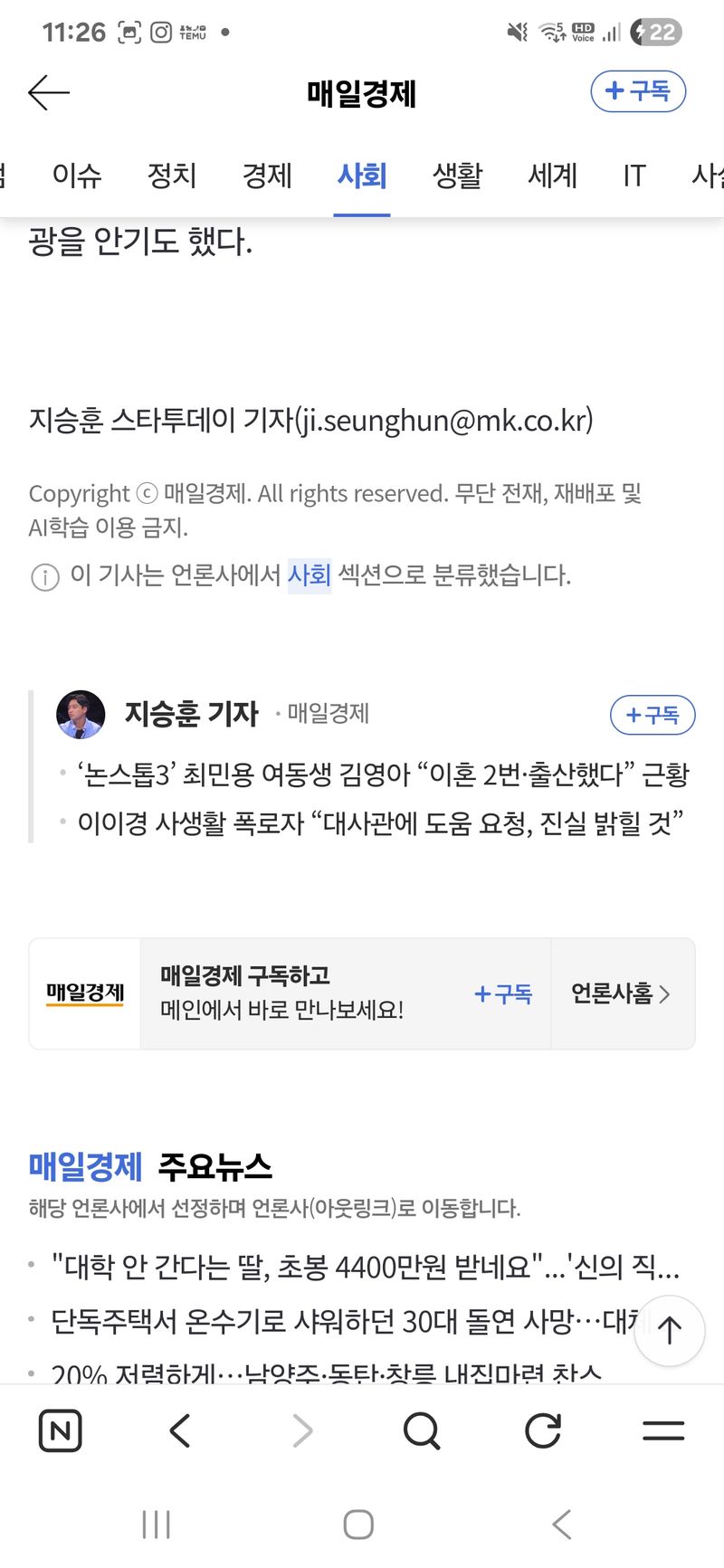
Task: Select the 생활 tab
Action: (x=457, y=175)
